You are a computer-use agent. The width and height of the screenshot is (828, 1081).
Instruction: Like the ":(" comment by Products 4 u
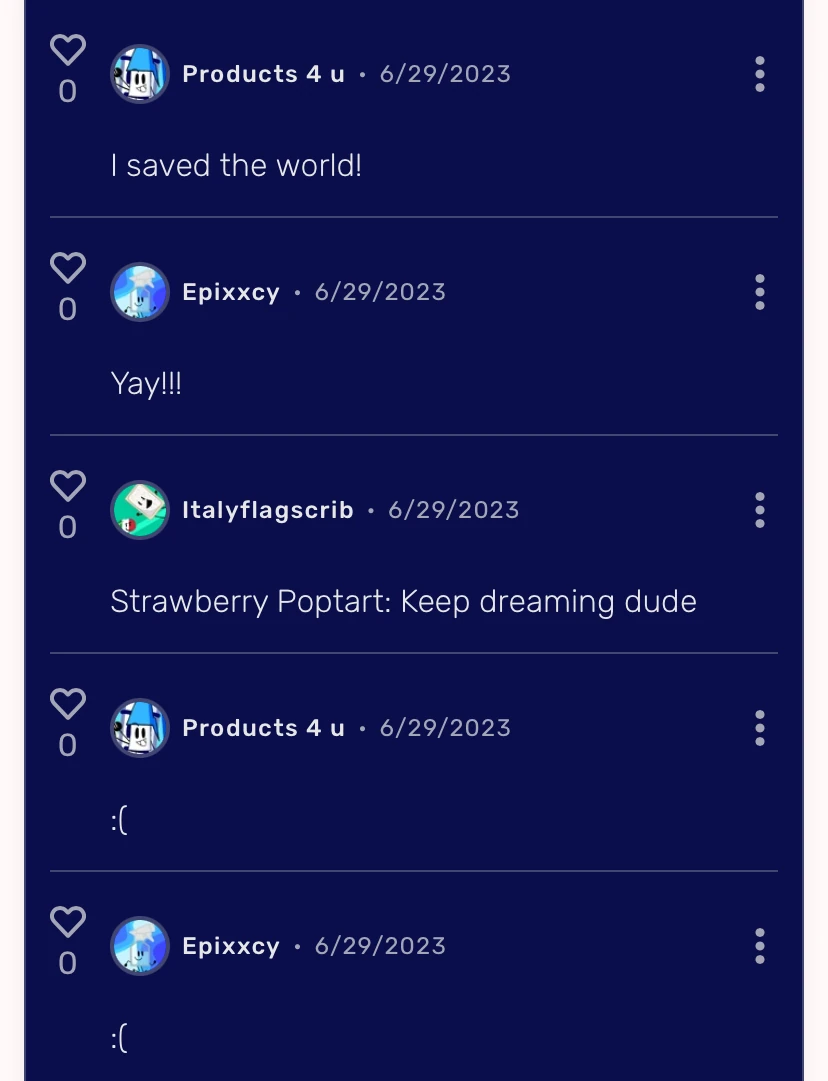pos(68,704)
